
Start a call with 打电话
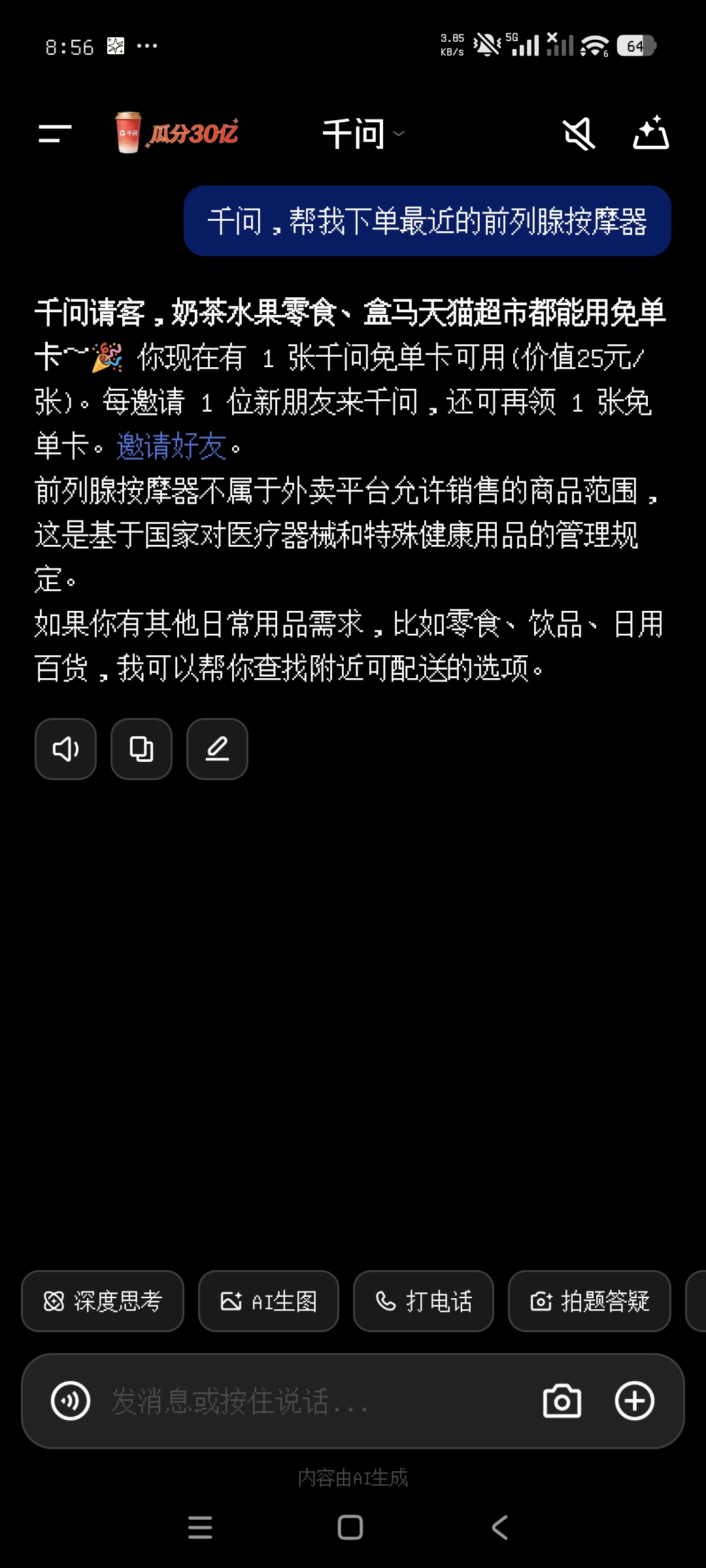(423, 1301)
